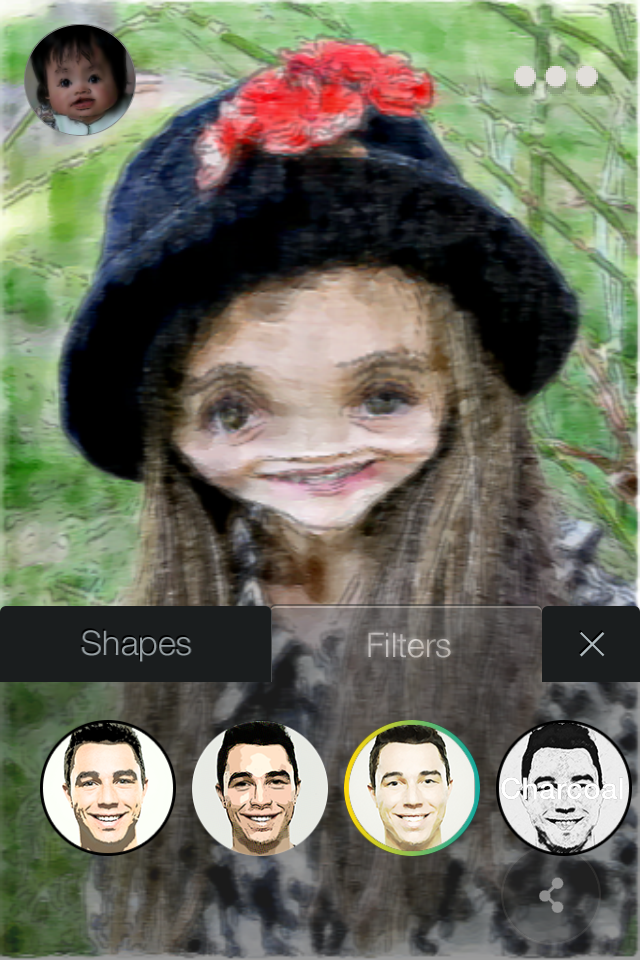Viewport: 640px width, 960px height.
Task: Tap the filter with the colored ring
Action: [412, 788]
